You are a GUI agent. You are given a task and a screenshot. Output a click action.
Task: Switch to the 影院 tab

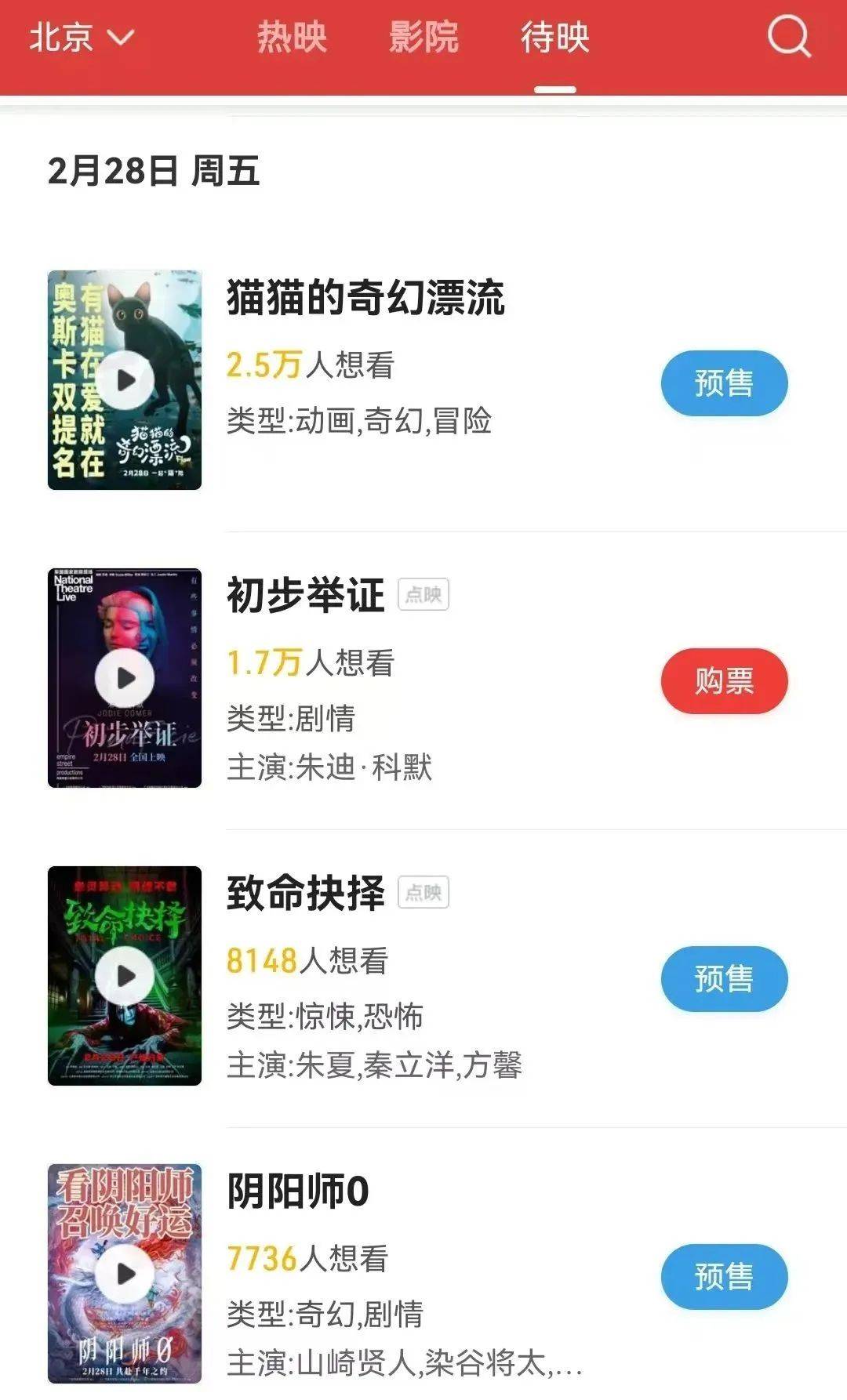pyautogui.click(x=423, y=37)
